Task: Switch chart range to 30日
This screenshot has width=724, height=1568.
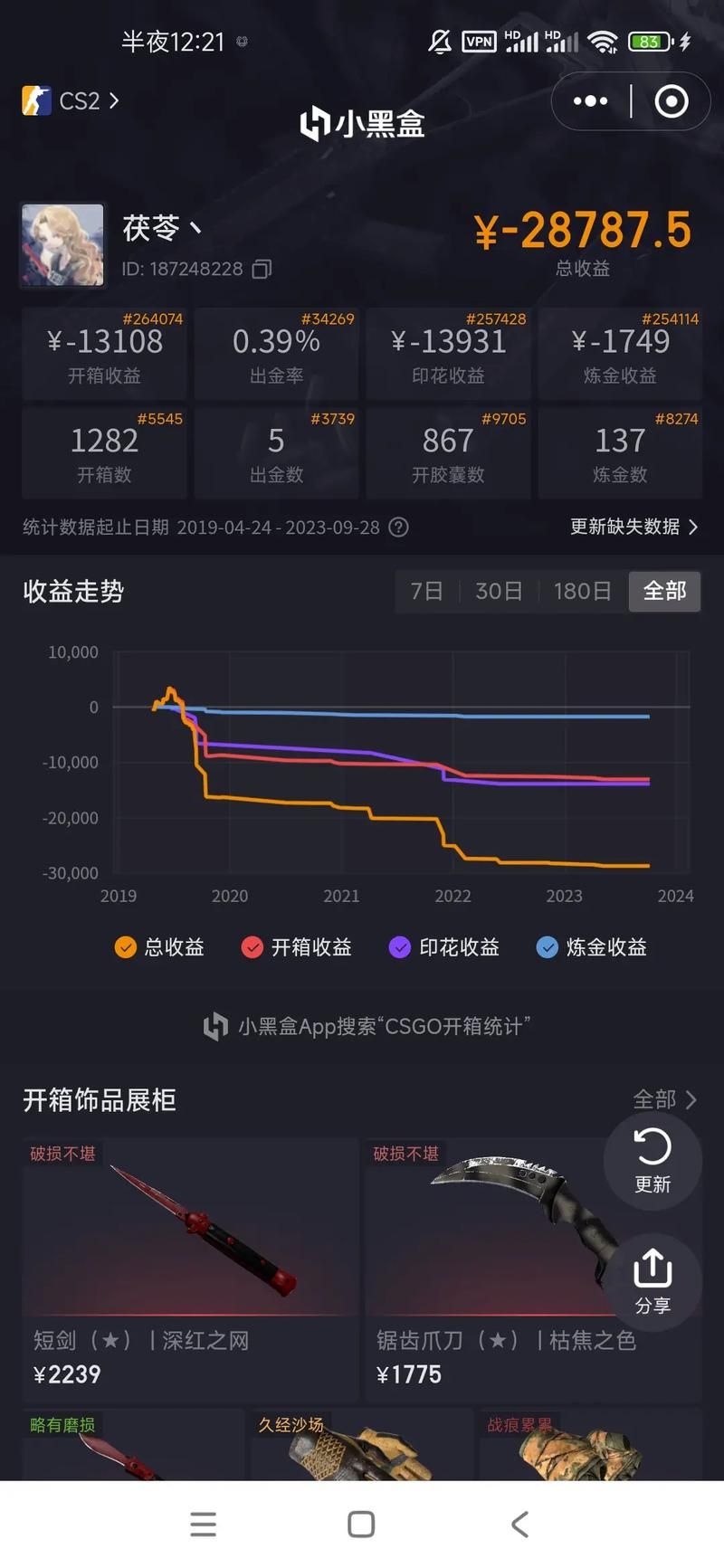Action: tap(499, 591)
